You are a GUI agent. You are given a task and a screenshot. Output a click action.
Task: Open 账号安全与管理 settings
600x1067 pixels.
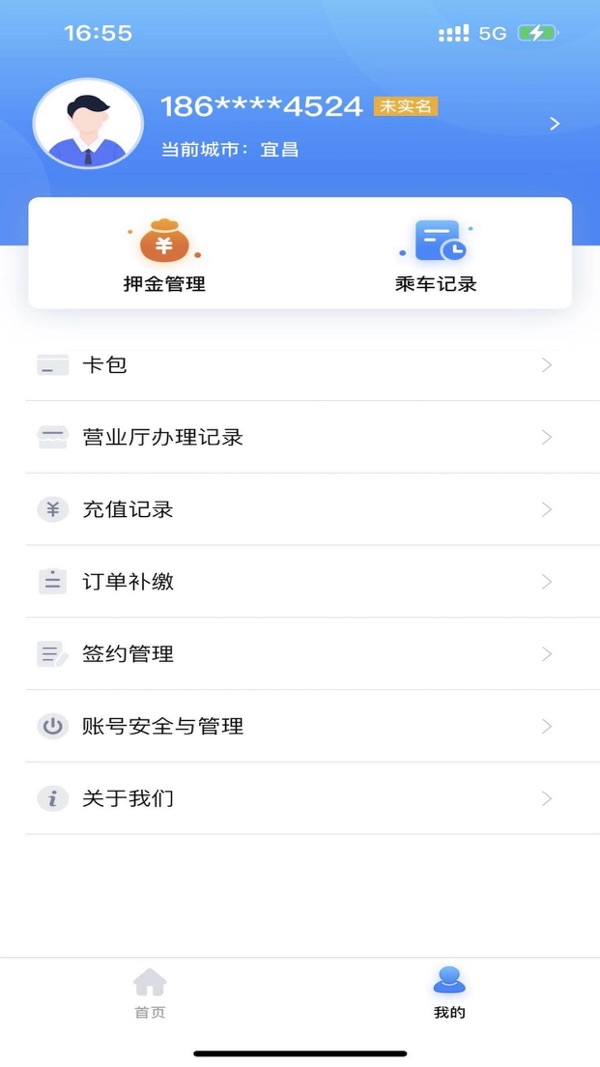click(x=300, y=726)
